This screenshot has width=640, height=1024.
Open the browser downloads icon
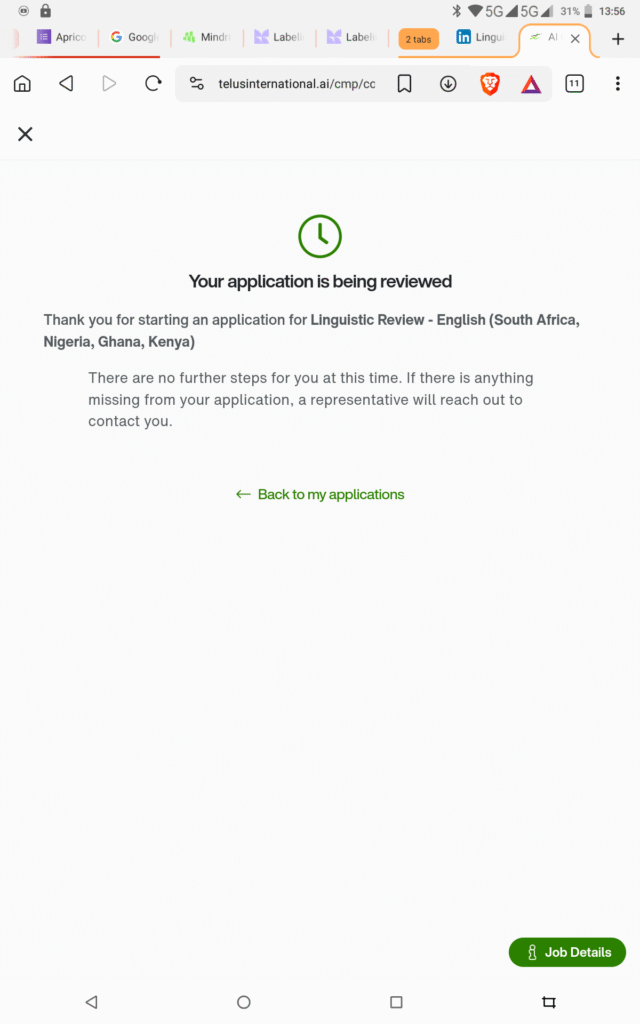tap(448, 85)
